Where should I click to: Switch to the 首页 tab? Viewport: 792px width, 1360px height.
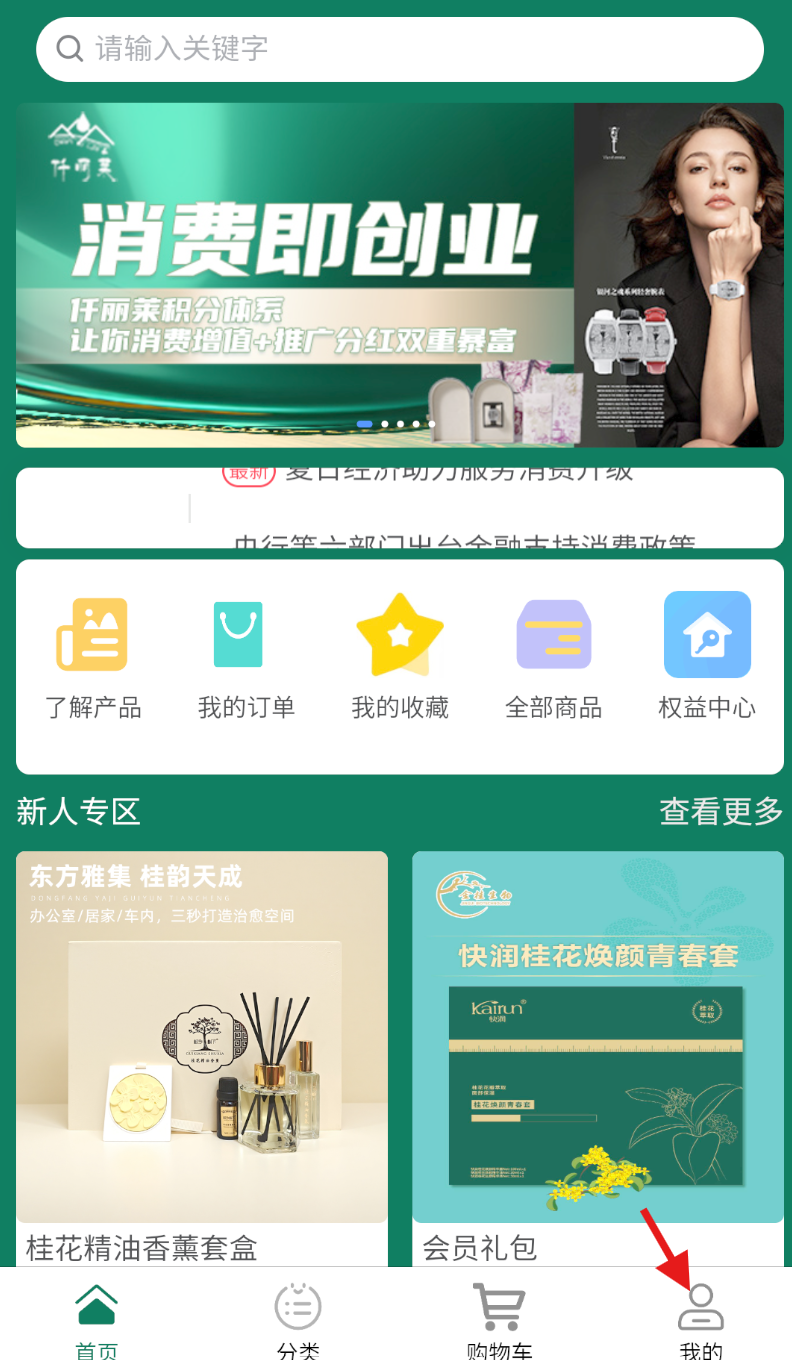point(97,1320)
